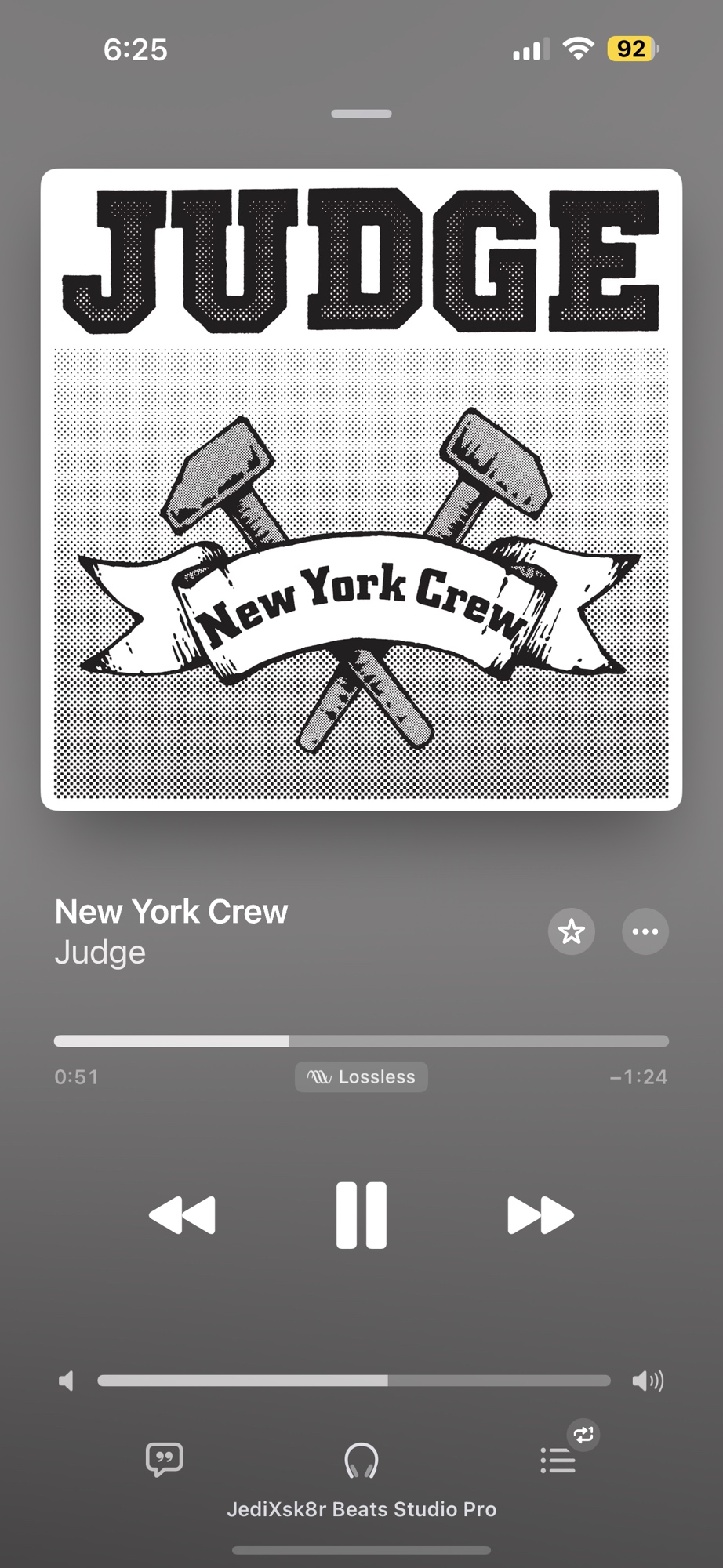
Task: Open the Up Next queue list
Action: (x=559, y=1460)
